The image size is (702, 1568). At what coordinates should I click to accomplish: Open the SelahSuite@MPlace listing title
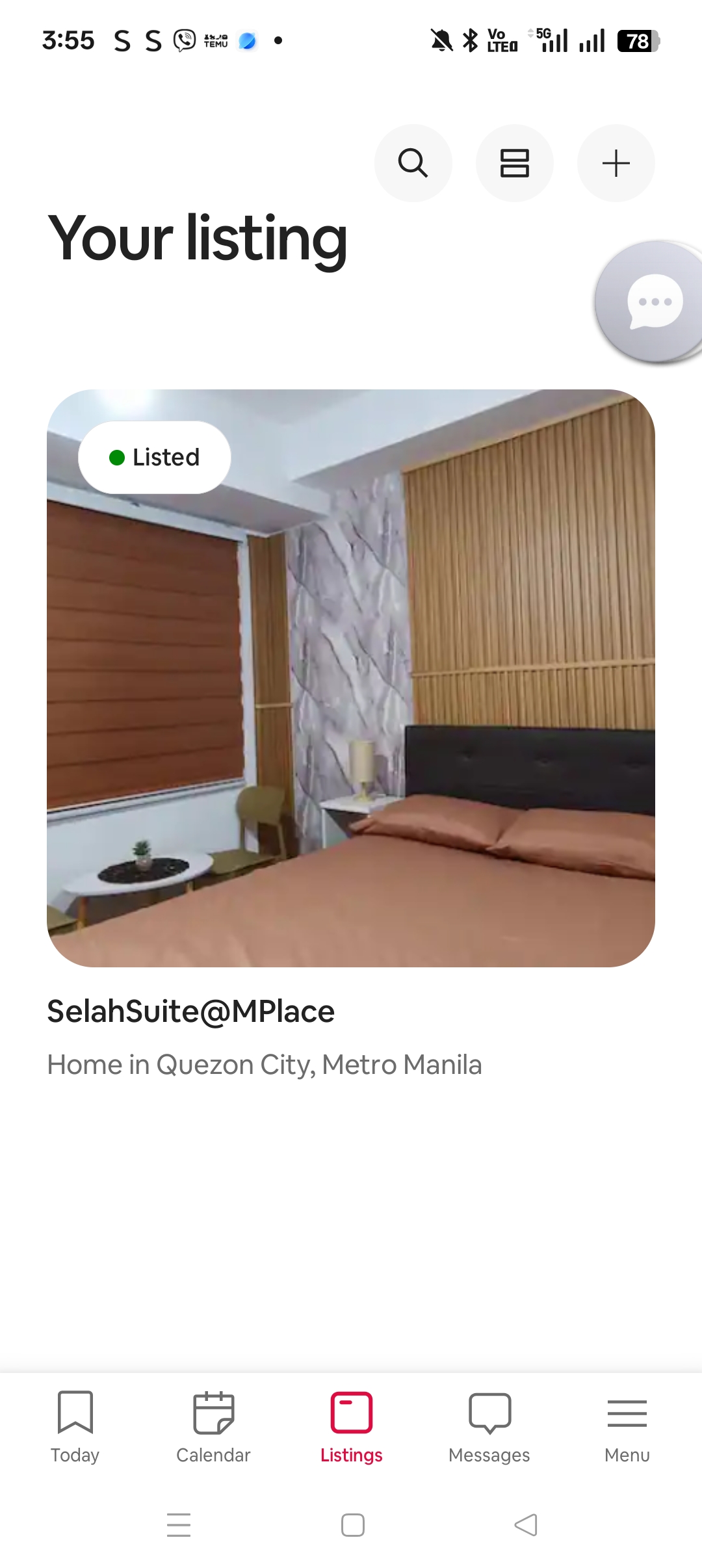click(190, 1010)
